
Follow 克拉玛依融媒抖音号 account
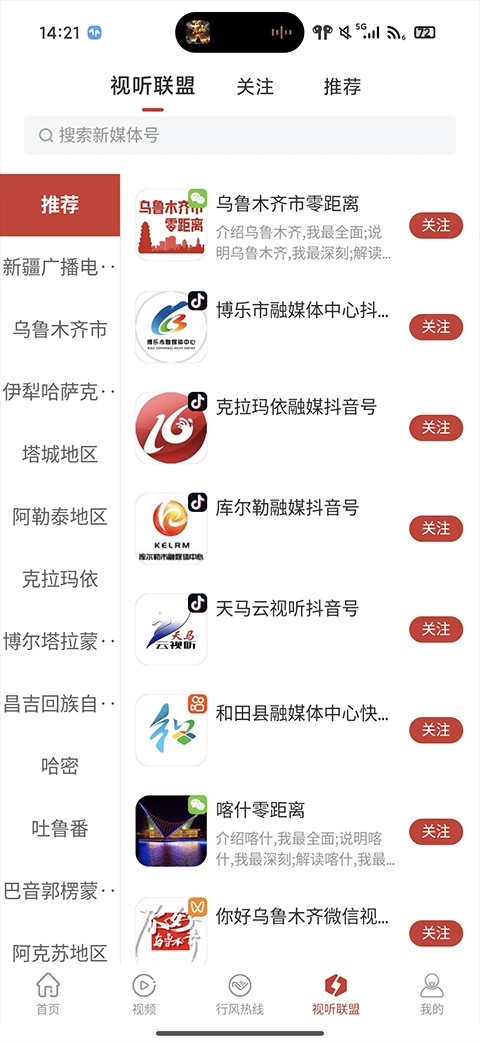pos(436,428)
